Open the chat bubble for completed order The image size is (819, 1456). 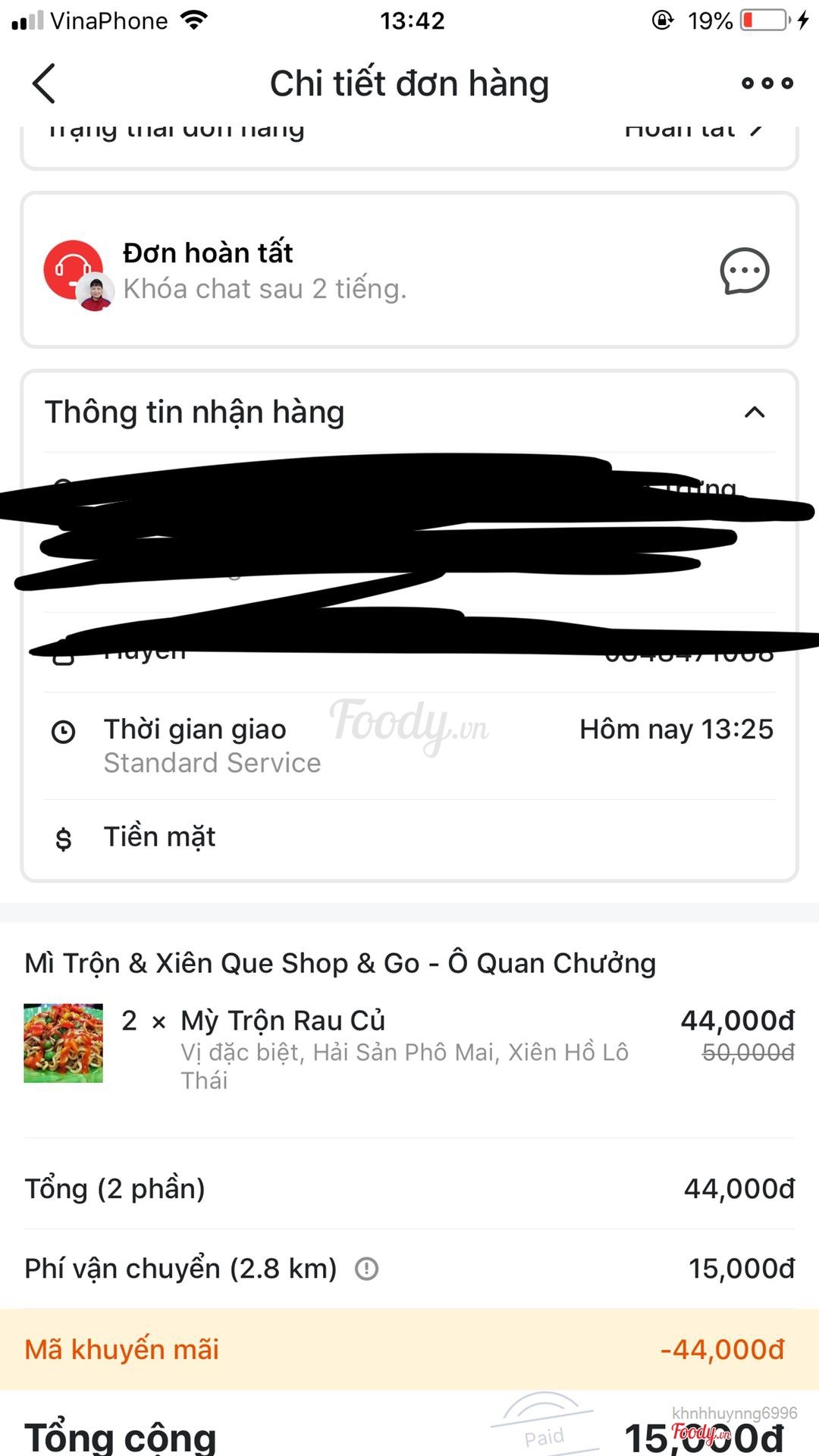click(744, 271)
